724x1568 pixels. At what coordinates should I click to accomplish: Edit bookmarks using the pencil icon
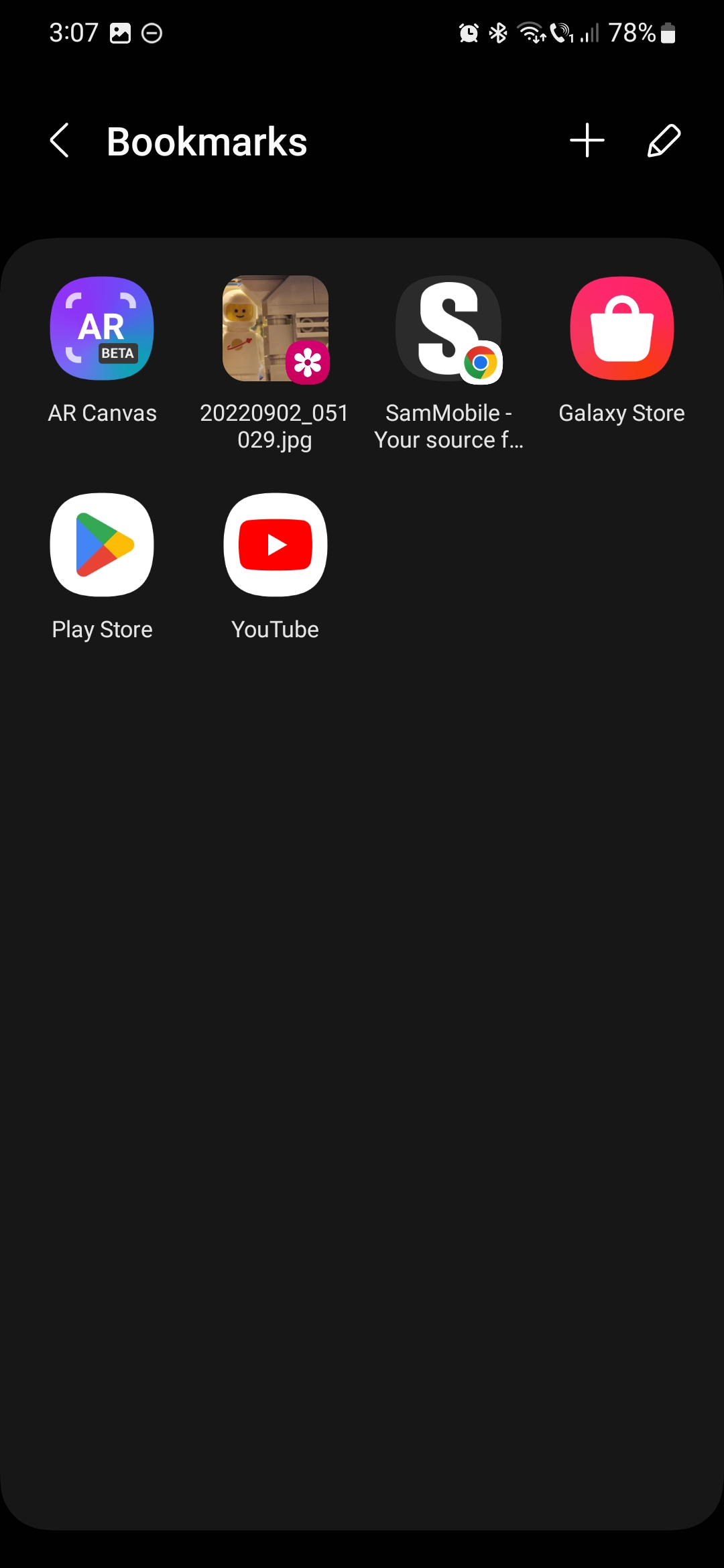click(664, 141)
